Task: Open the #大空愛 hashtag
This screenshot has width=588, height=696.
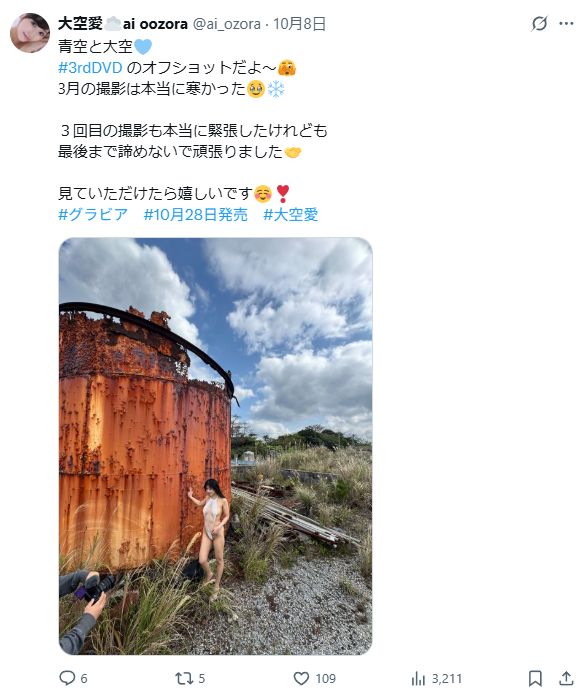Action: pyautogui.click(x=291, y=215)
